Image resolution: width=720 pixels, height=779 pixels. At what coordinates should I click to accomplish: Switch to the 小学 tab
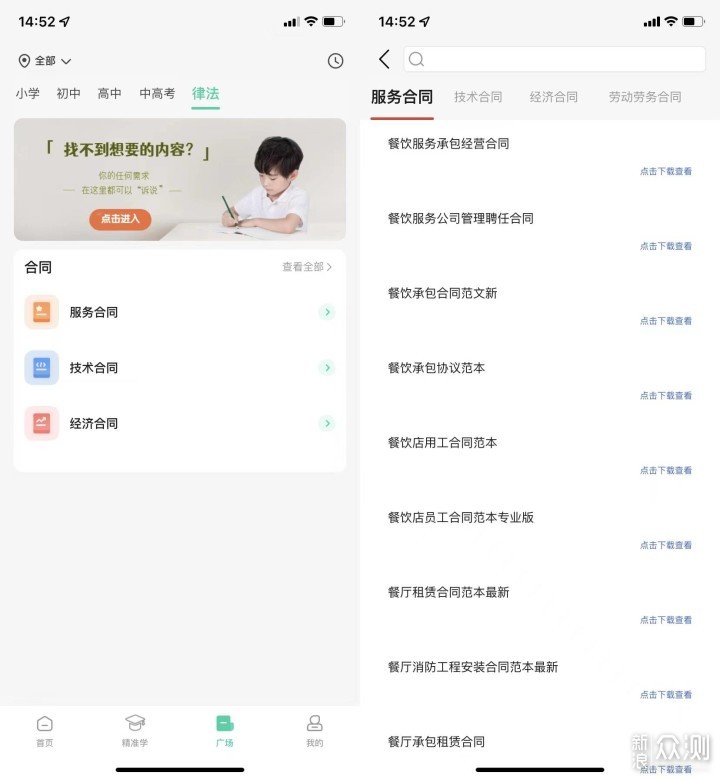point(28,93)
